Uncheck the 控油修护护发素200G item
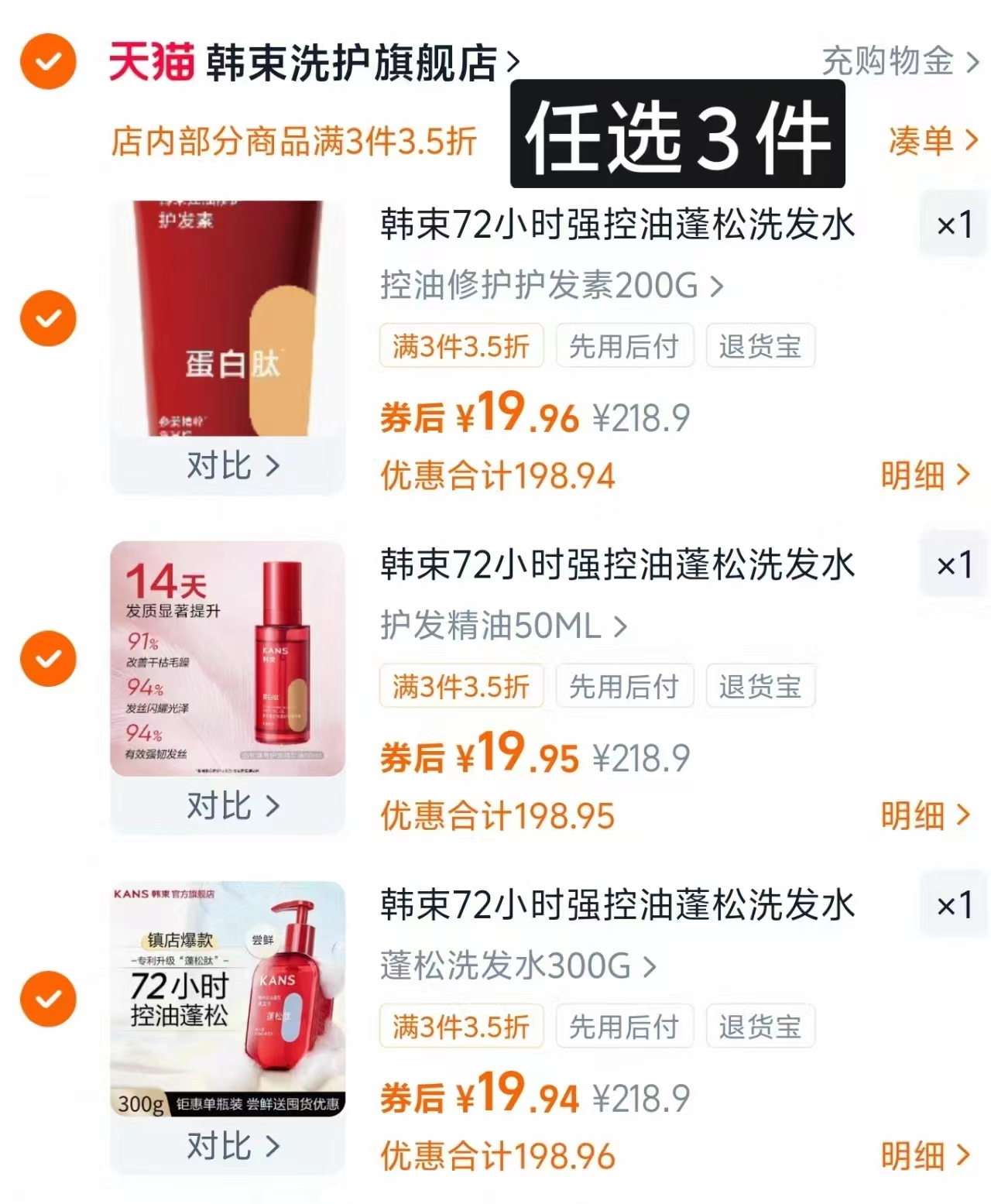This screenshot has height=1204, width=991. [x=47, y=320]
